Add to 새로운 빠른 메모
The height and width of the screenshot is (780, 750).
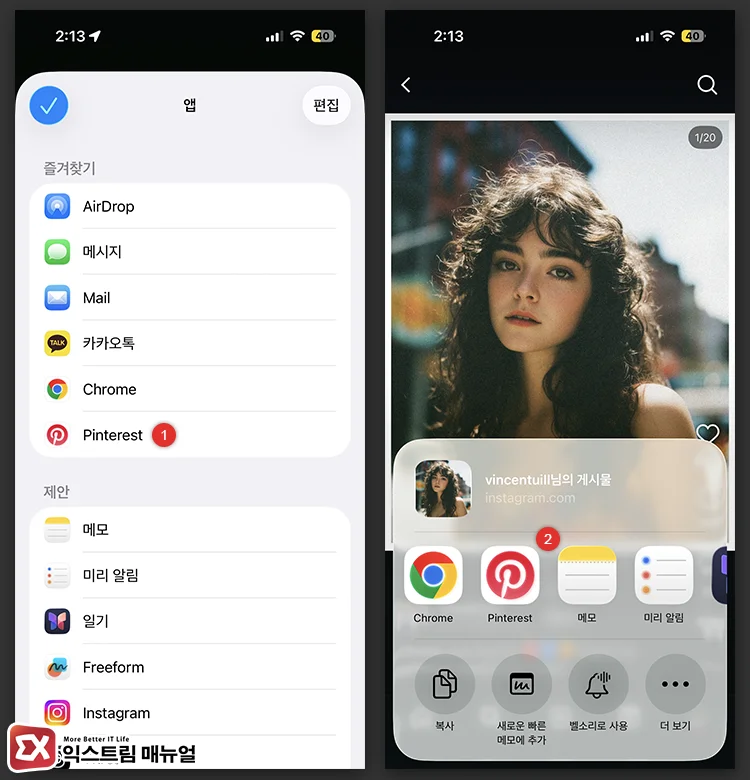[521, 685]
